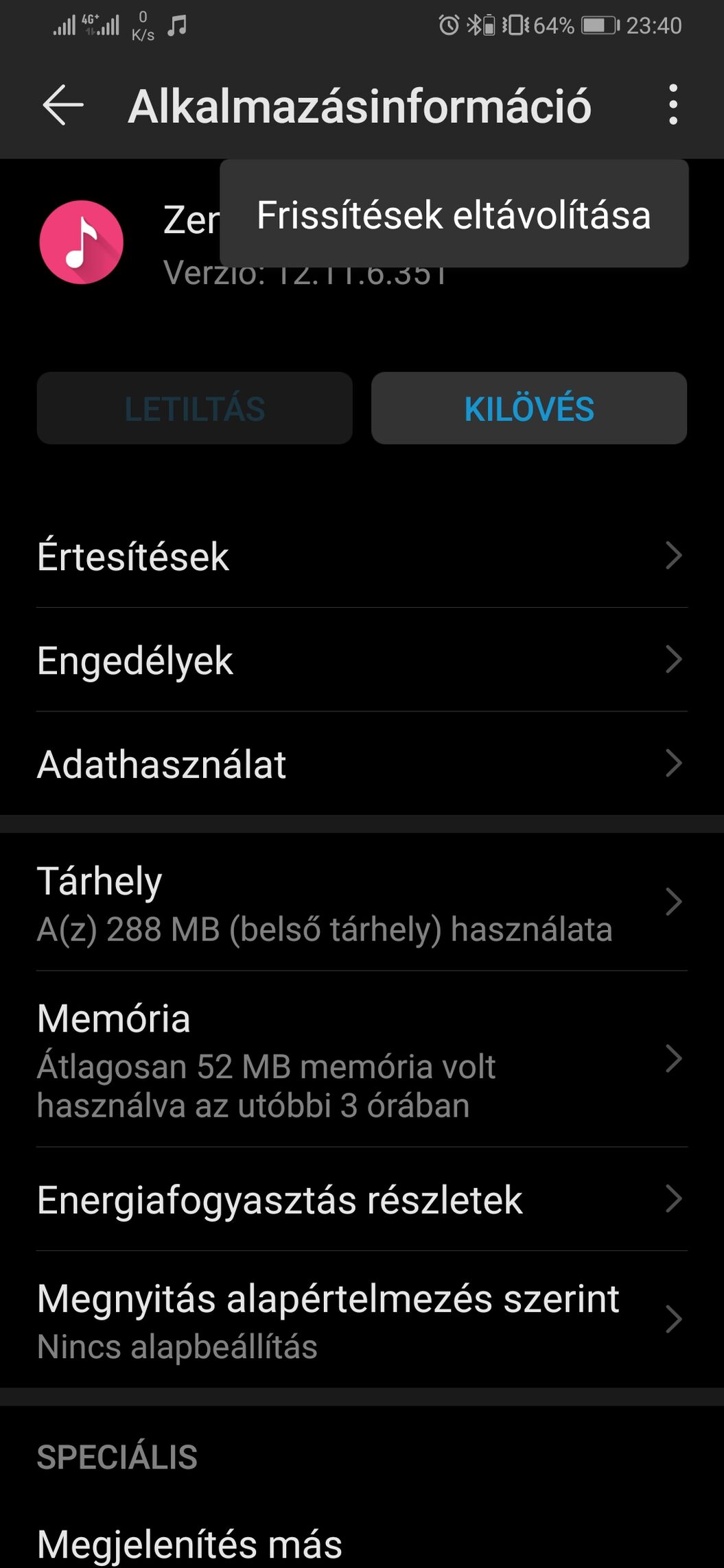This screenshot has height=1568, width=724.
Task: Open Engedélyek row
Action: (x=362, y=660)
